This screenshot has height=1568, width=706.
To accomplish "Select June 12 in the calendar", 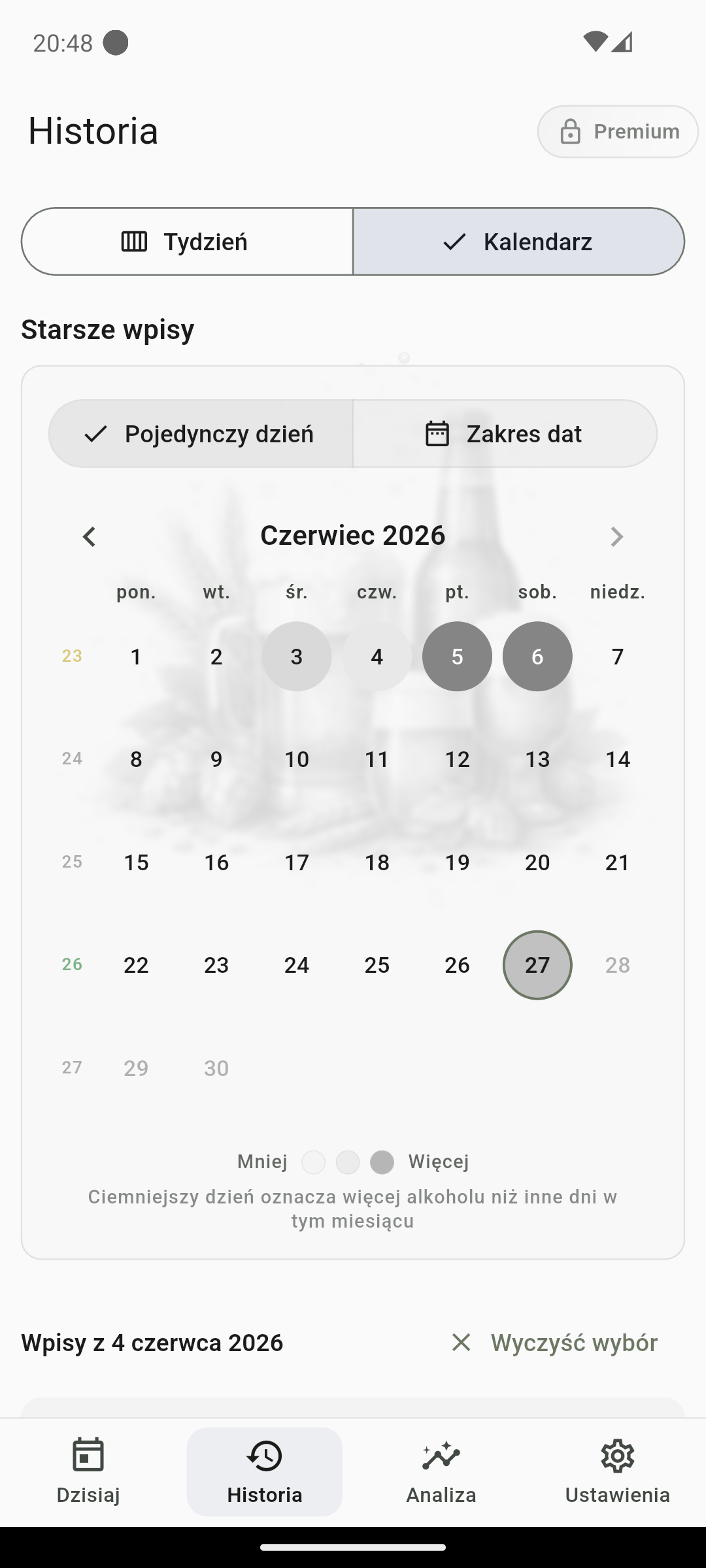I will coord(457,759).
